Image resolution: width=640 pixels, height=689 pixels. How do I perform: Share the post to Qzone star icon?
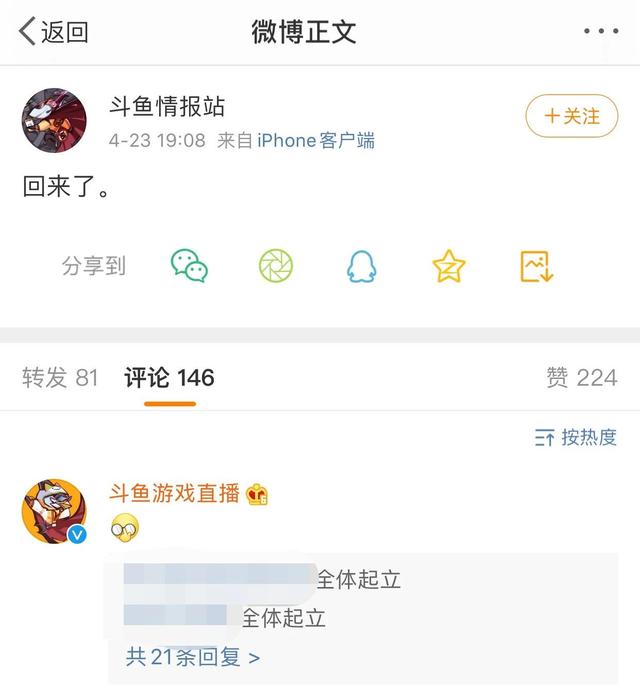(x=449, y=265)
